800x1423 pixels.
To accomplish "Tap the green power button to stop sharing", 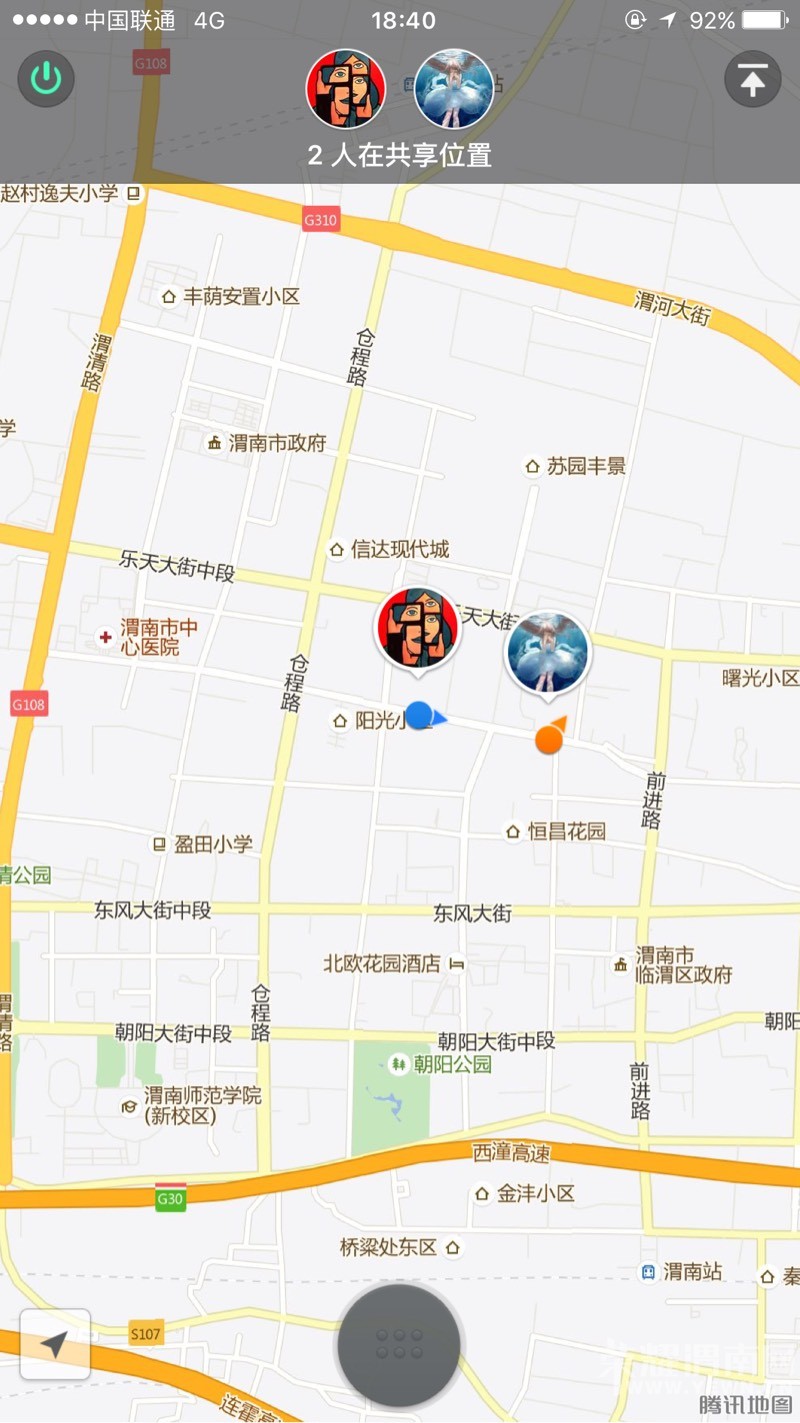I will click(x=46, y=78).
